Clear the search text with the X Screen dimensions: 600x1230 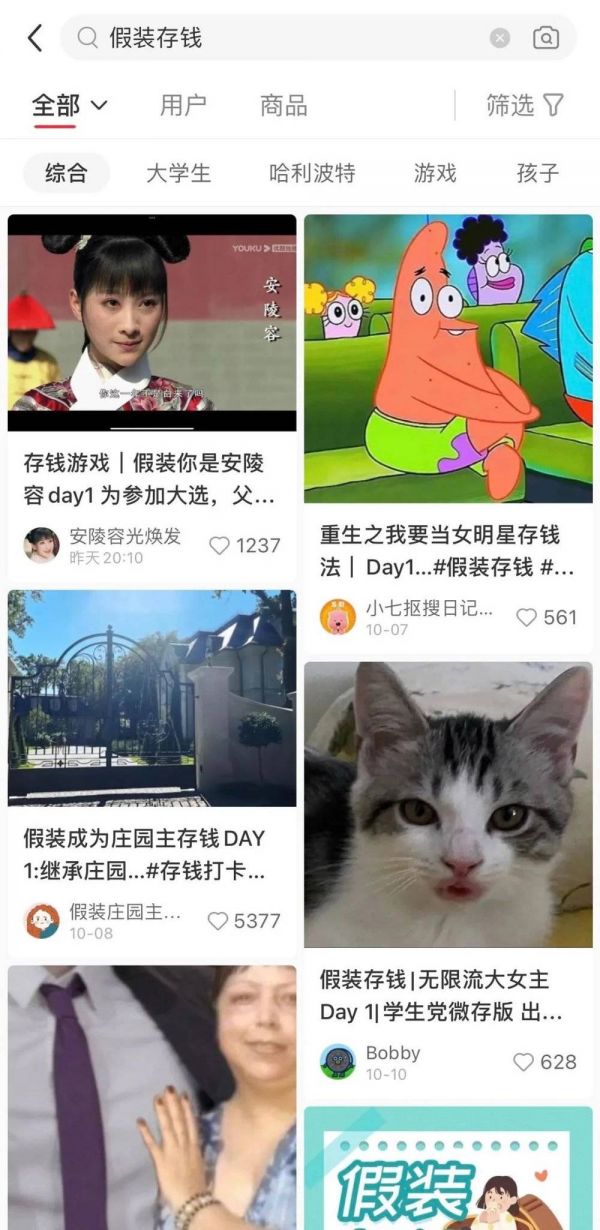pos(500,38)
